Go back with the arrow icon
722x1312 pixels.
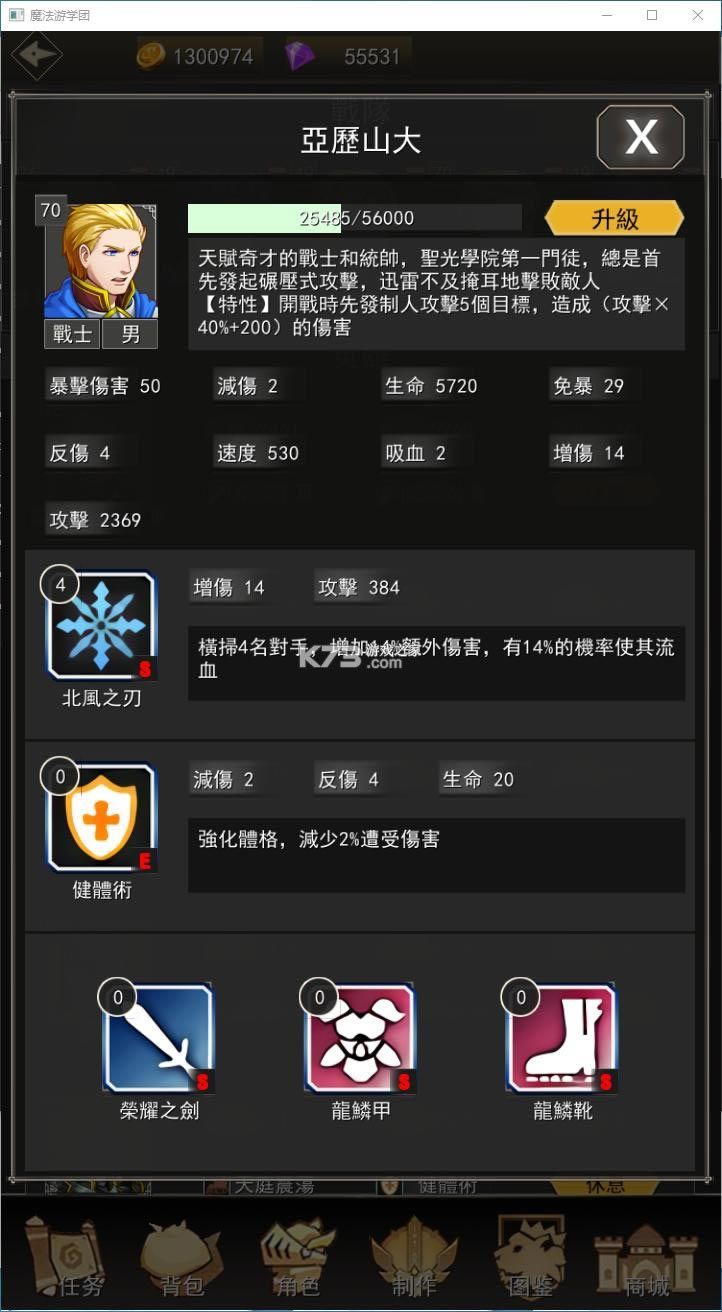[x=37, y=56]
